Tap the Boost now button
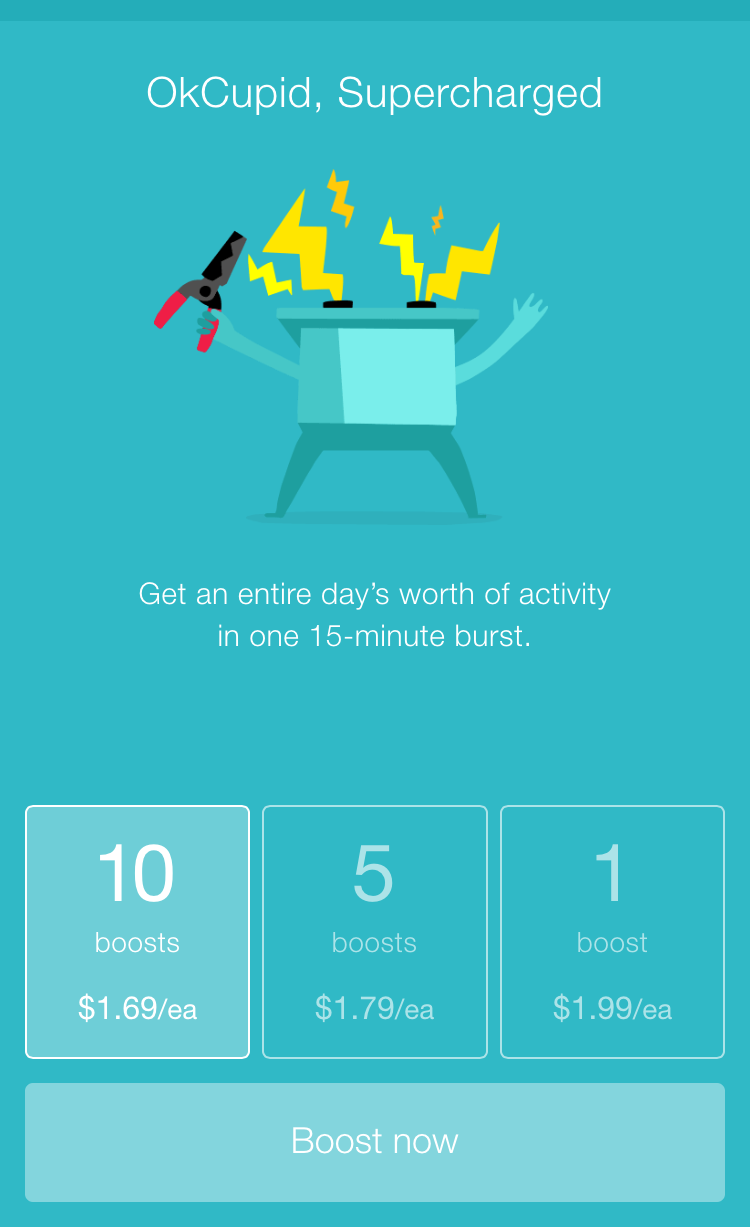Screen dimensions: 750x1227 point(375,1142)
